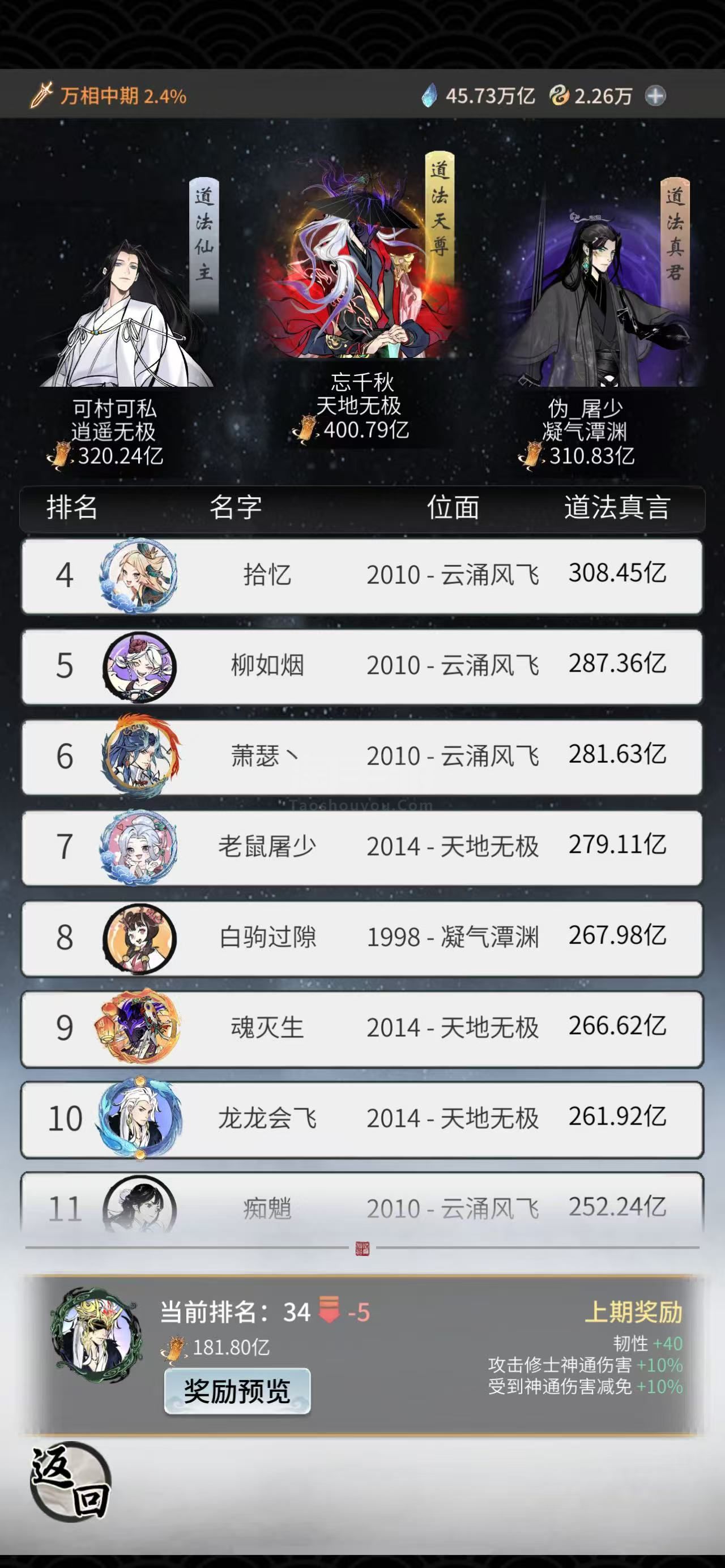Open rank 6 player 萧瑟 entry

click(361, 757)
